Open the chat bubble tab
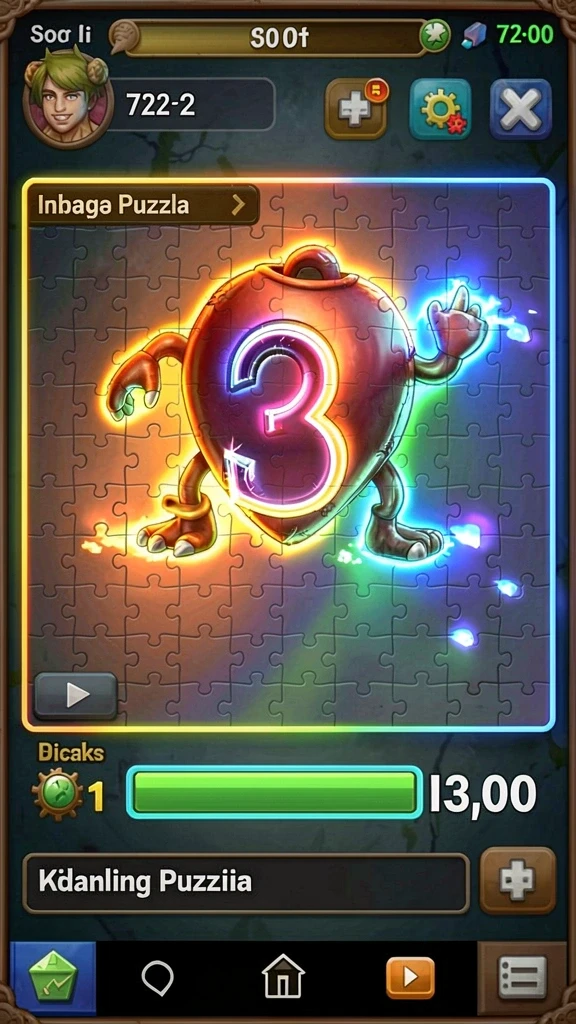The image size is (576, 1024). [x=157, y=978]
